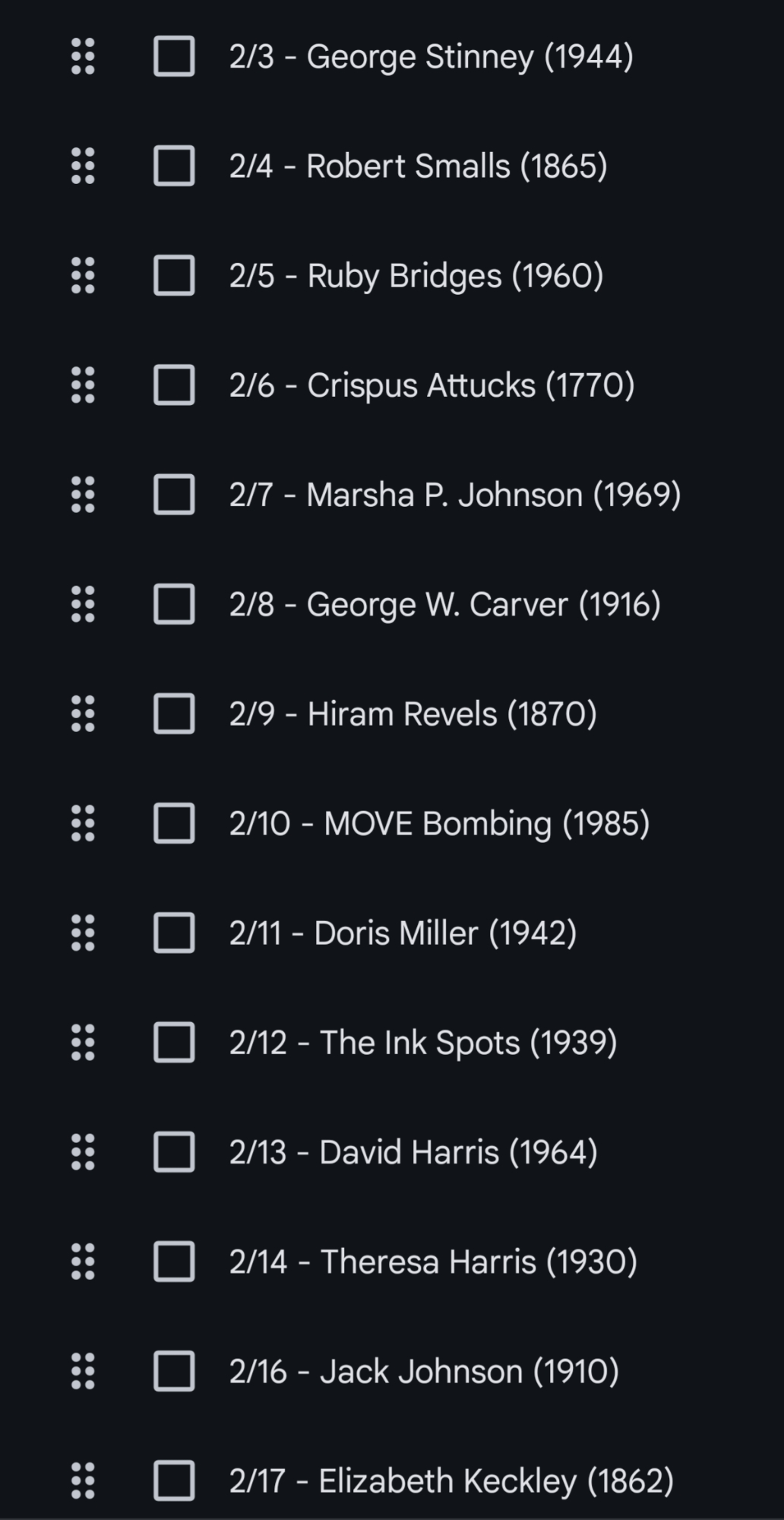Tick the Ruby Bridges (1960) checkbox
The width and height of the screenshot is (784, 1520).
[174, 276]
